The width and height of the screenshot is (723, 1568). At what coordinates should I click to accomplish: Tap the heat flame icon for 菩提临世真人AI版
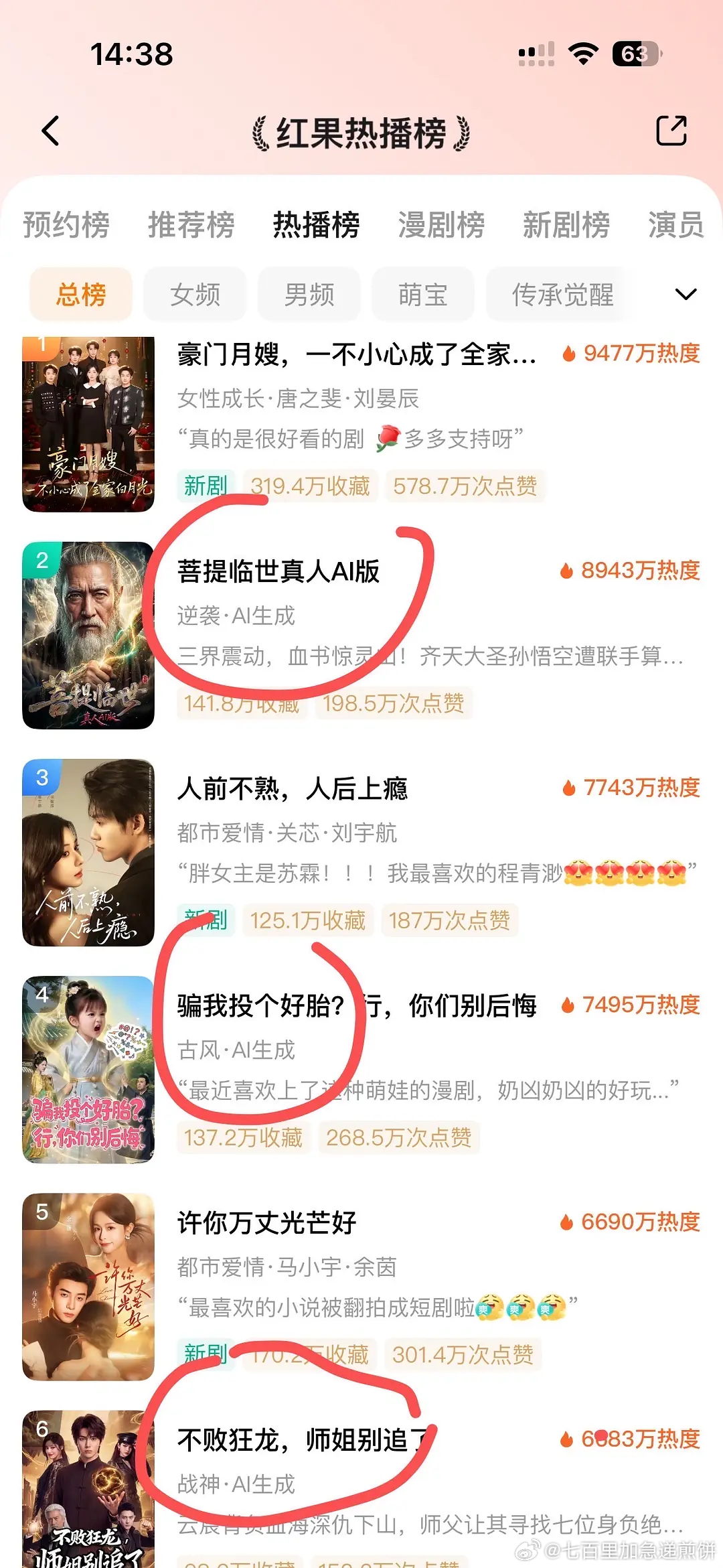click(x=568, y=571)
